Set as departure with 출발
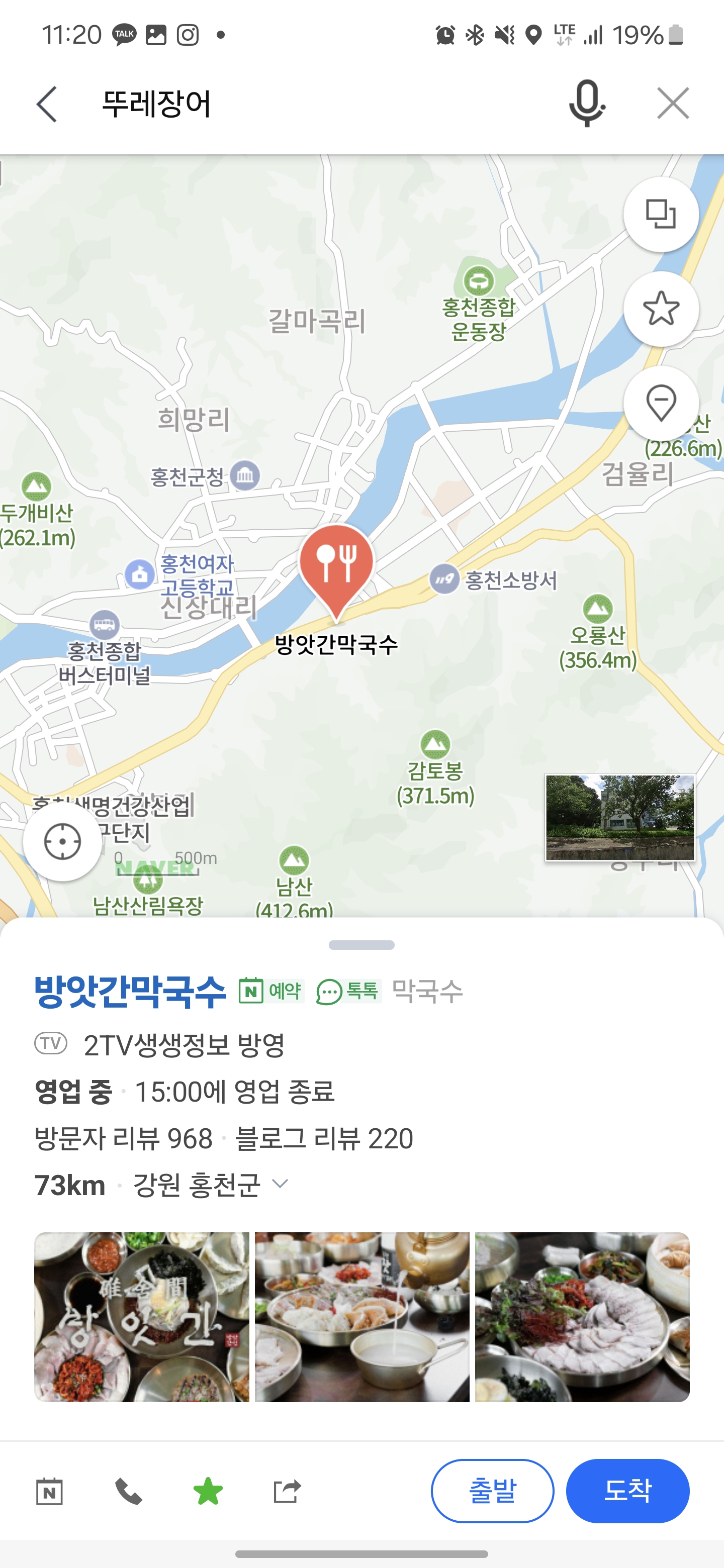The width and height of the screenshot is (724, 1568). pyautogui.click(x=492, y=1491)
